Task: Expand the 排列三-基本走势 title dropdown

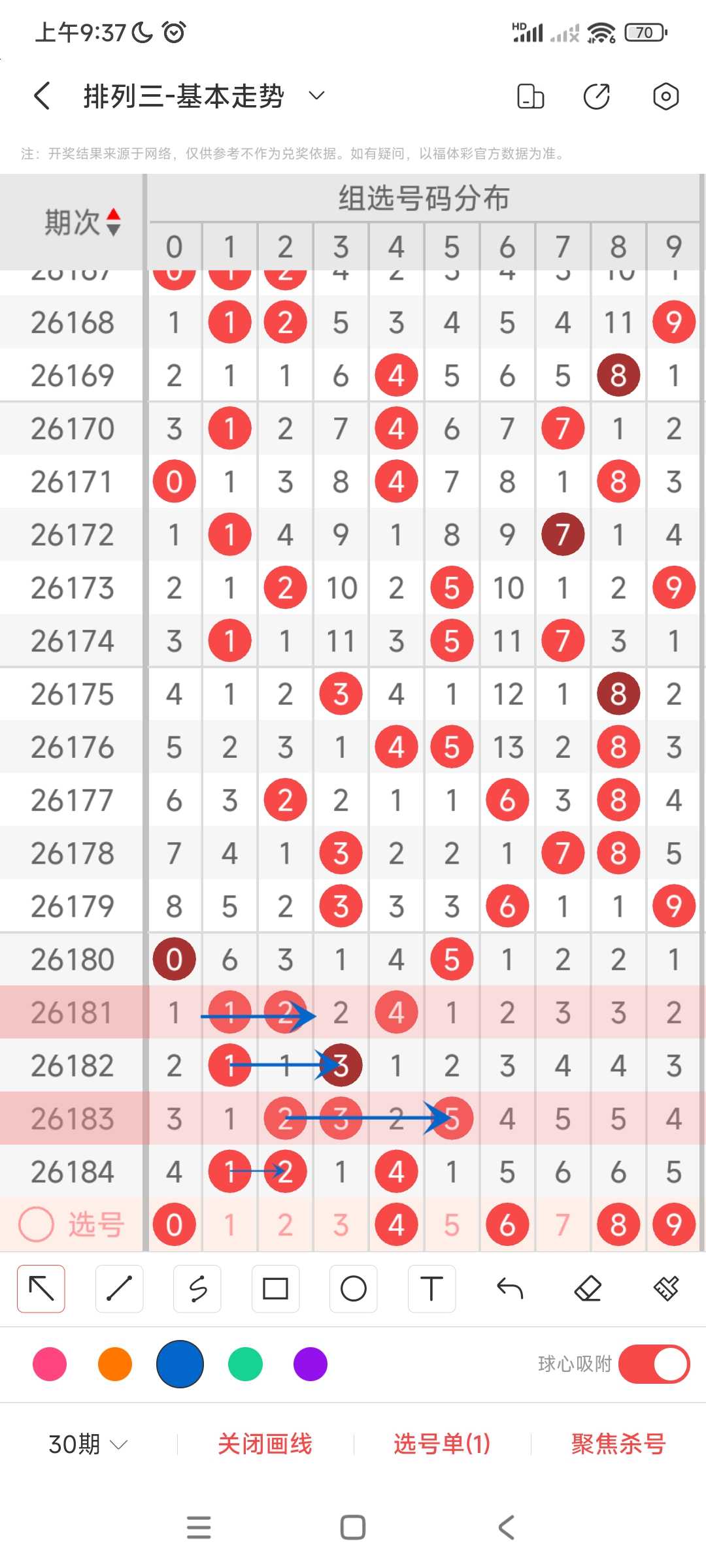Action: tap(316, 96)
